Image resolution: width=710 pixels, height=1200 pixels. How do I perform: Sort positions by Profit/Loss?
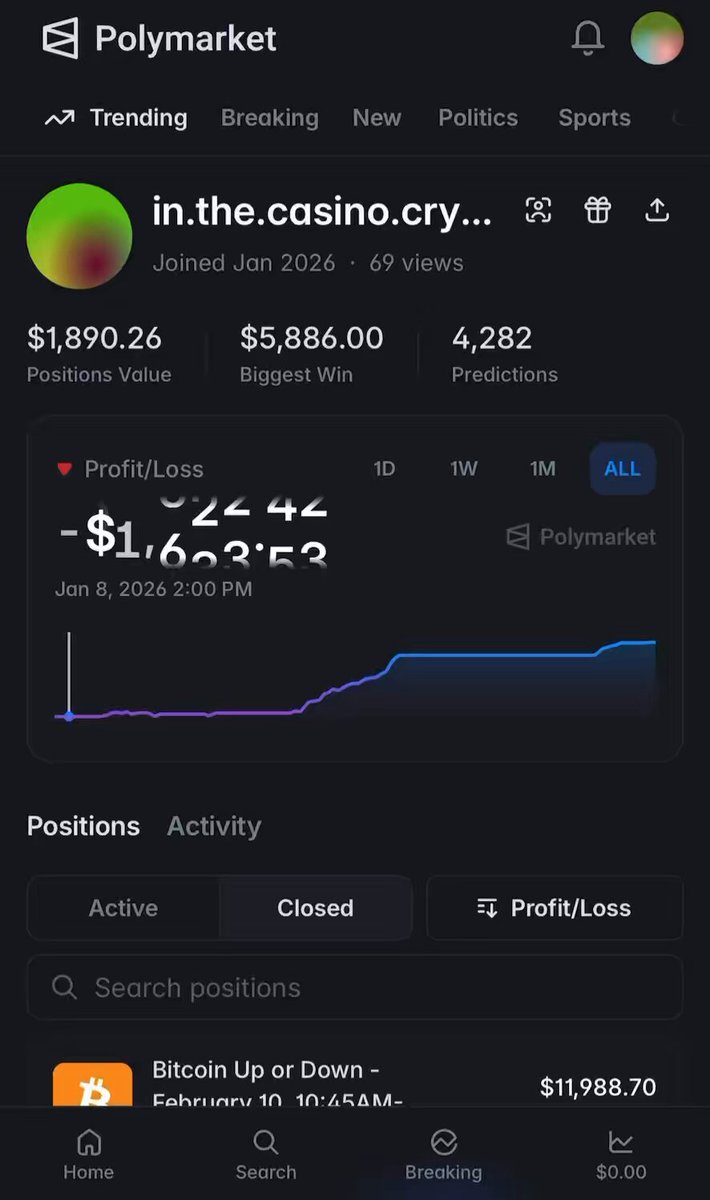(x=555, y=908)
